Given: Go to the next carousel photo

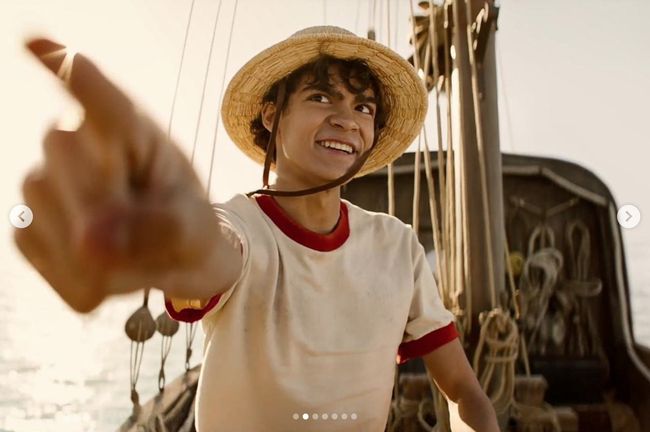Looking at the screenshot, I should (628, 216).
